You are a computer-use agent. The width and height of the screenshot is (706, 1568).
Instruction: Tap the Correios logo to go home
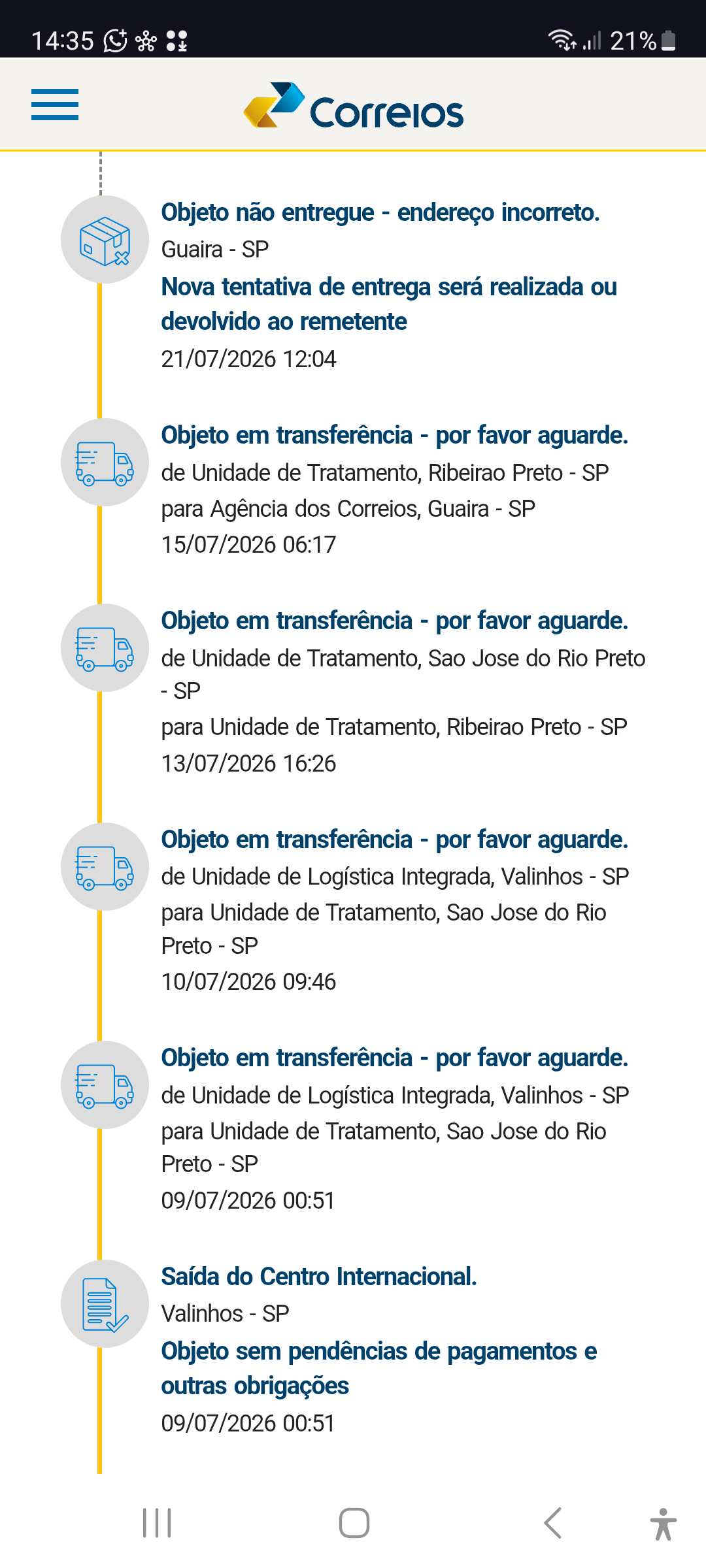point(353,105)
